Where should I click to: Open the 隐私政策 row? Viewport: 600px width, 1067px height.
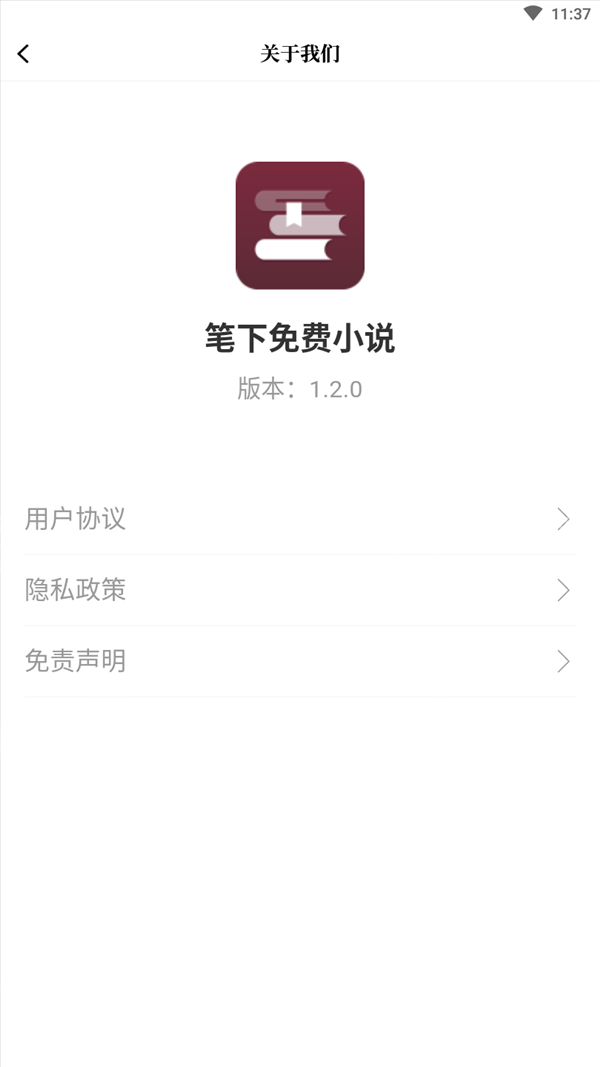tap(300, 591)
